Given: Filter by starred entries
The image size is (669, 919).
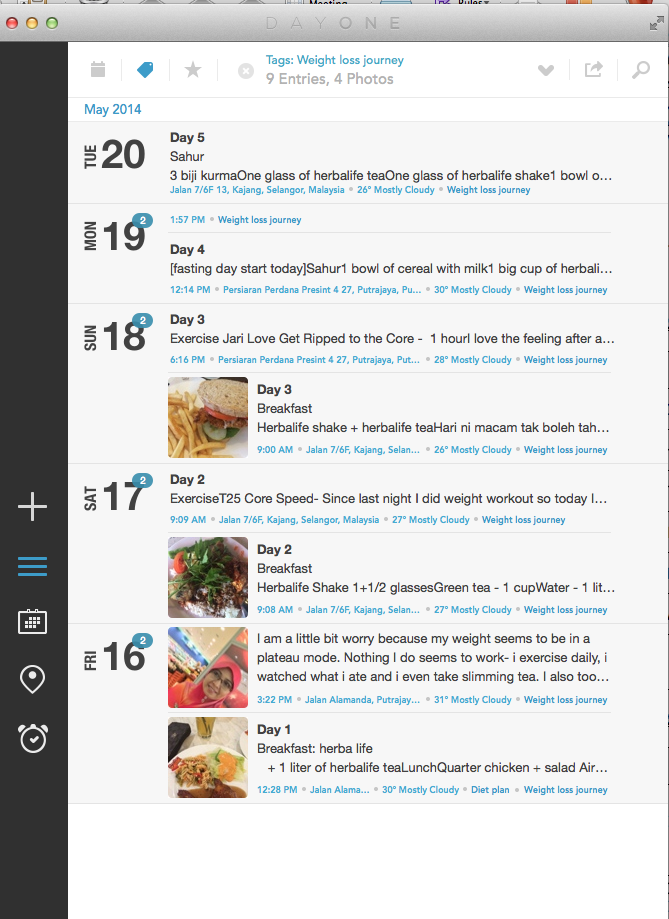Looking at the screenshot, I should pos(193,70).
